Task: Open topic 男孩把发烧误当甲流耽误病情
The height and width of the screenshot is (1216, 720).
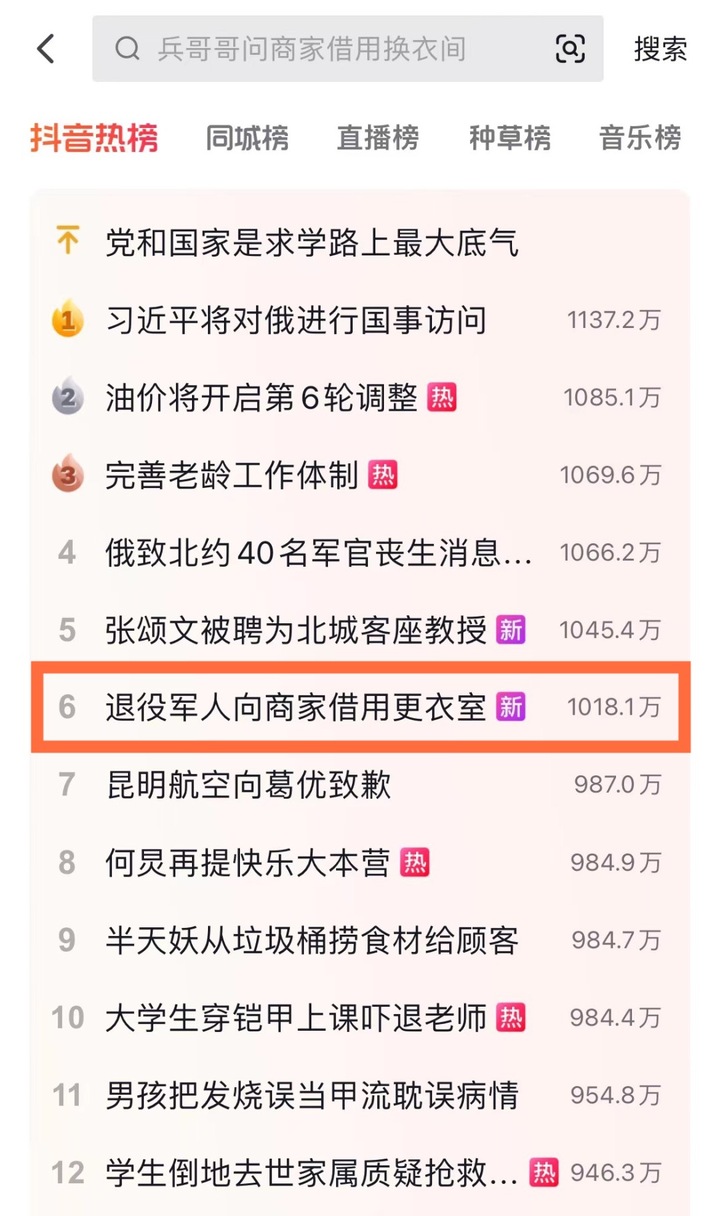Action: (312, 1095)
